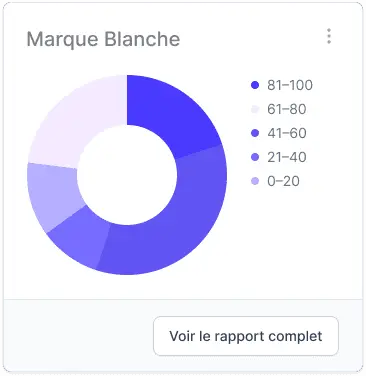Toggle the 81–100 legend entry
366x376 pixels.
pos(281,85)
